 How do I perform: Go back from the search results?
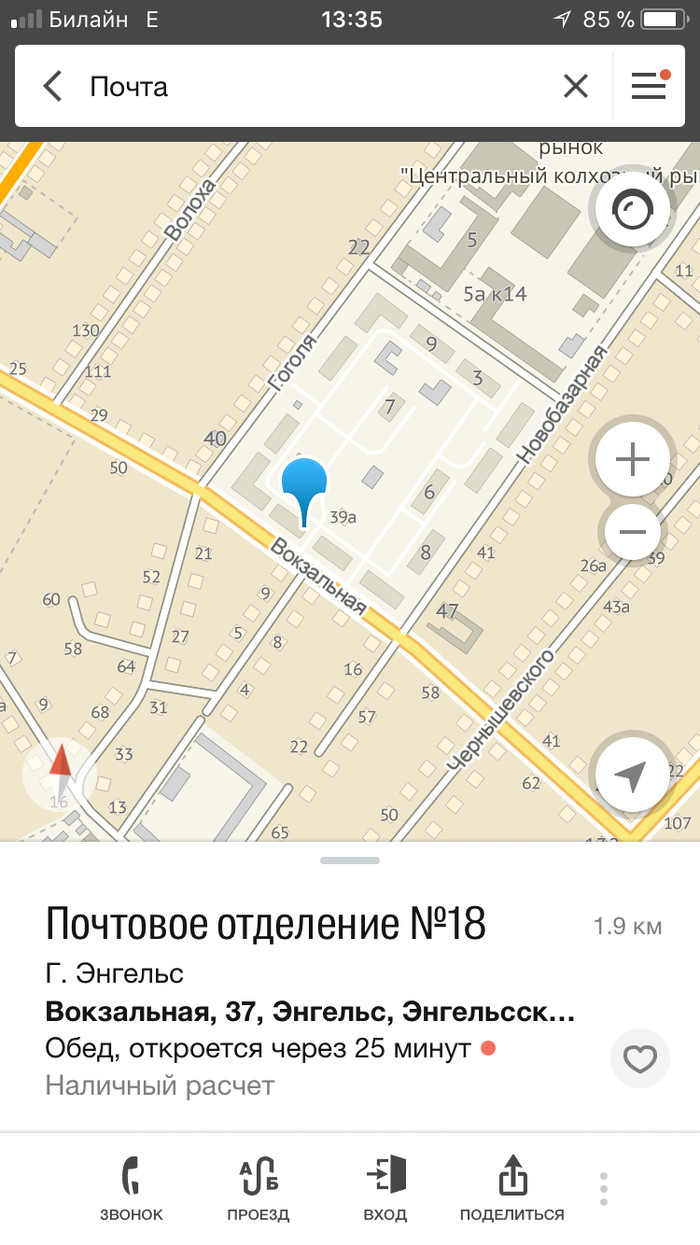pyautogui.click(x=53, y=87)
